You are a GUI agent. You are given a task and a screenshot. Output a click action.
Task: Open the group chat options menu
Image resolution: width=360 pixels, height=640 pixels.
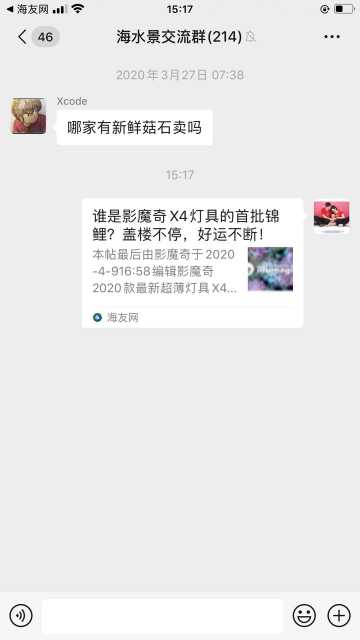coord(332,37)
